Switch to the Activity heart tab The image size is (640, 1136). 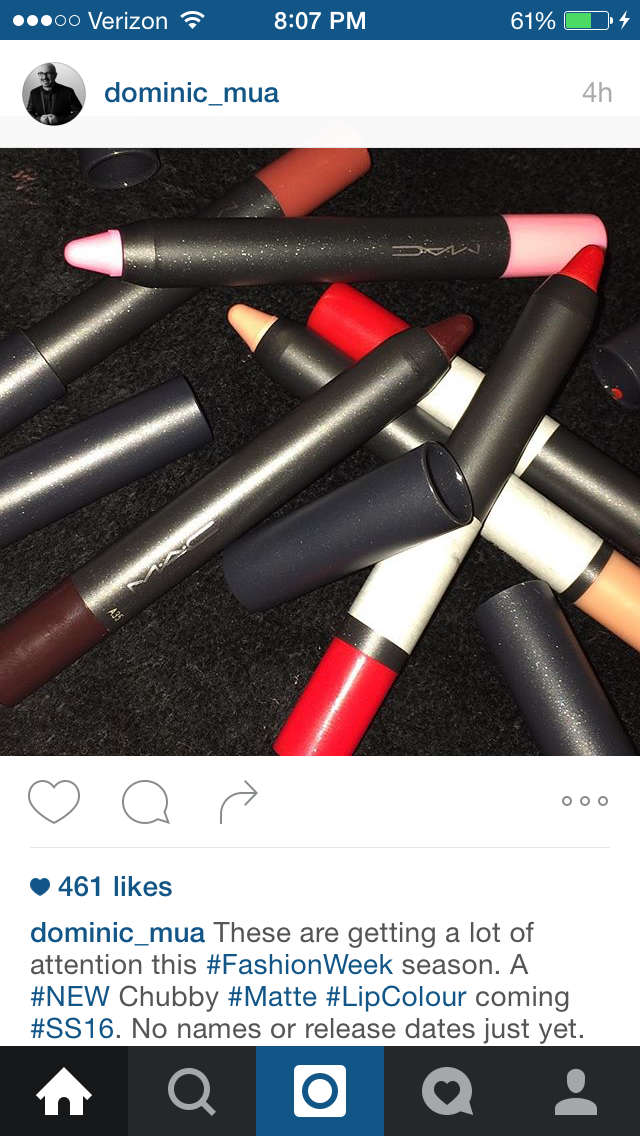tap(448, 1091)
